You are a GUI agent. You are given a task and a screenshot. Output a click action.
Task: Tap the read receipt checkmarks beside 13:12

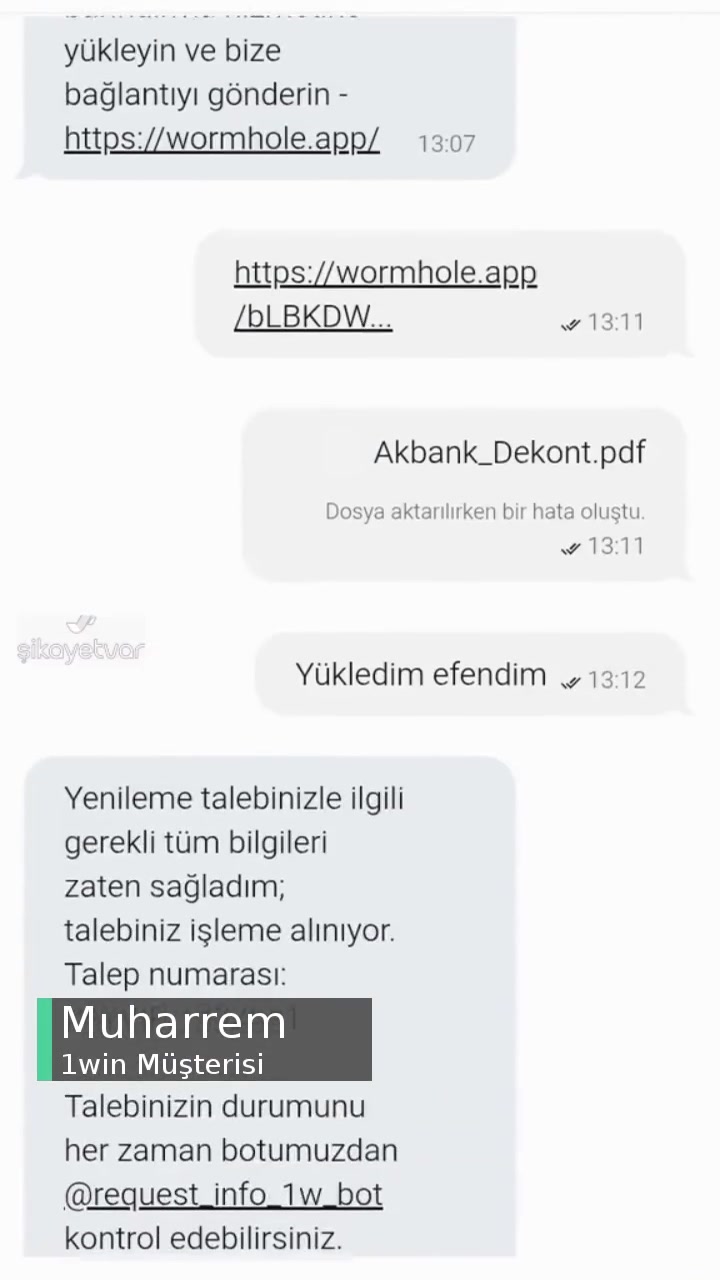pos(570,680)
